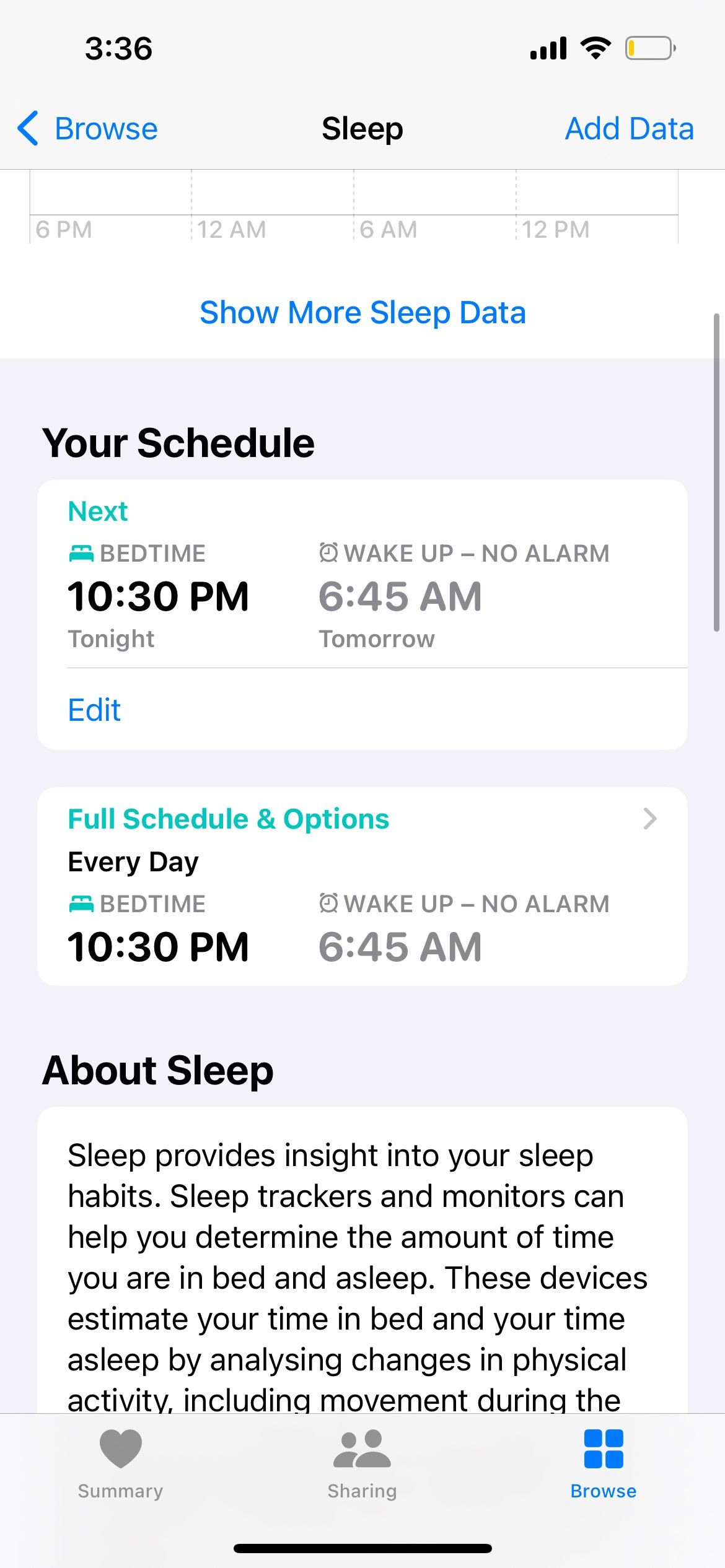Switch to the Summary tab

[x=121, y=1464]
